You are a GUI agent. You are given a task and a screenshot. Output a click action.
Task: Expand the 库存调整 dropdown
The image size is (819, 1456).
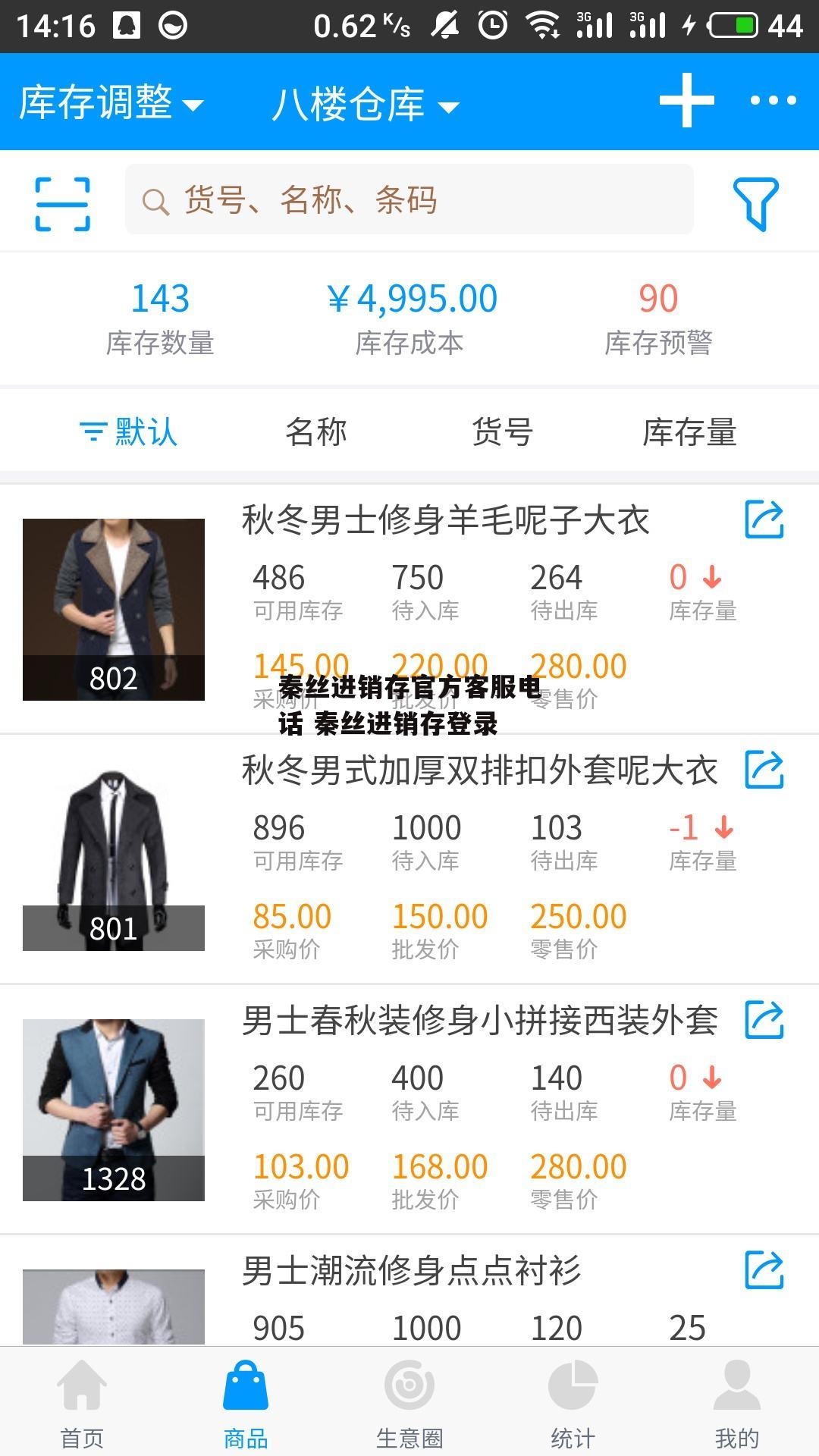111,105
